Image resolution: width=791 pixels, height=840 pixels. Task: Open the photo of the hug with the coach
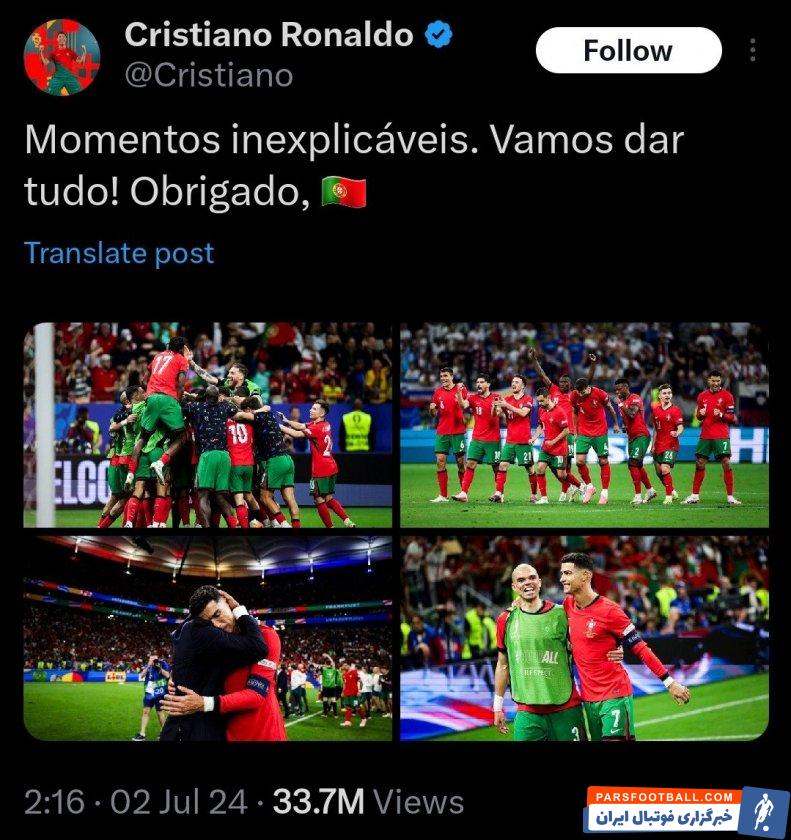pos(208,638)
